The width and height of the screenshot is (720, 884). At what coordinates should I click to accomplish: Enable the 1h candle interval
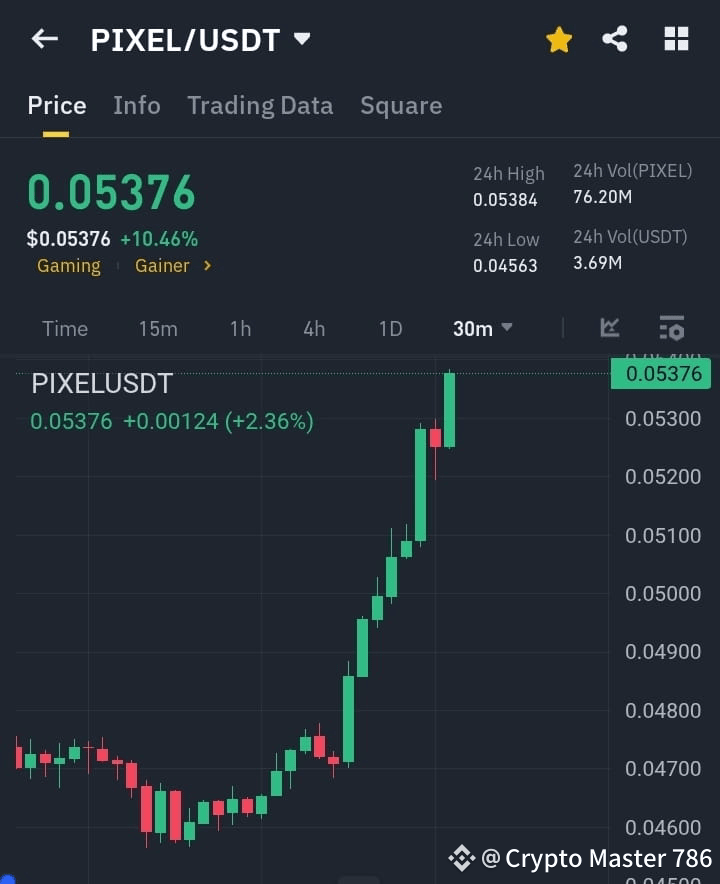[240, 328]
